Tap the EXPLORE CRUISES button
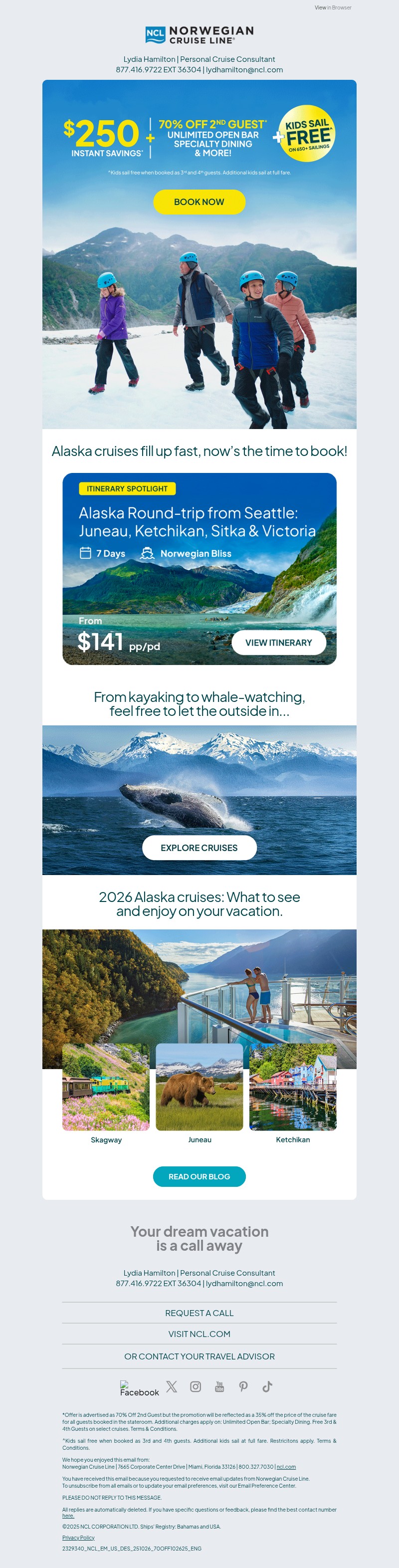 [x=199, y=847]
